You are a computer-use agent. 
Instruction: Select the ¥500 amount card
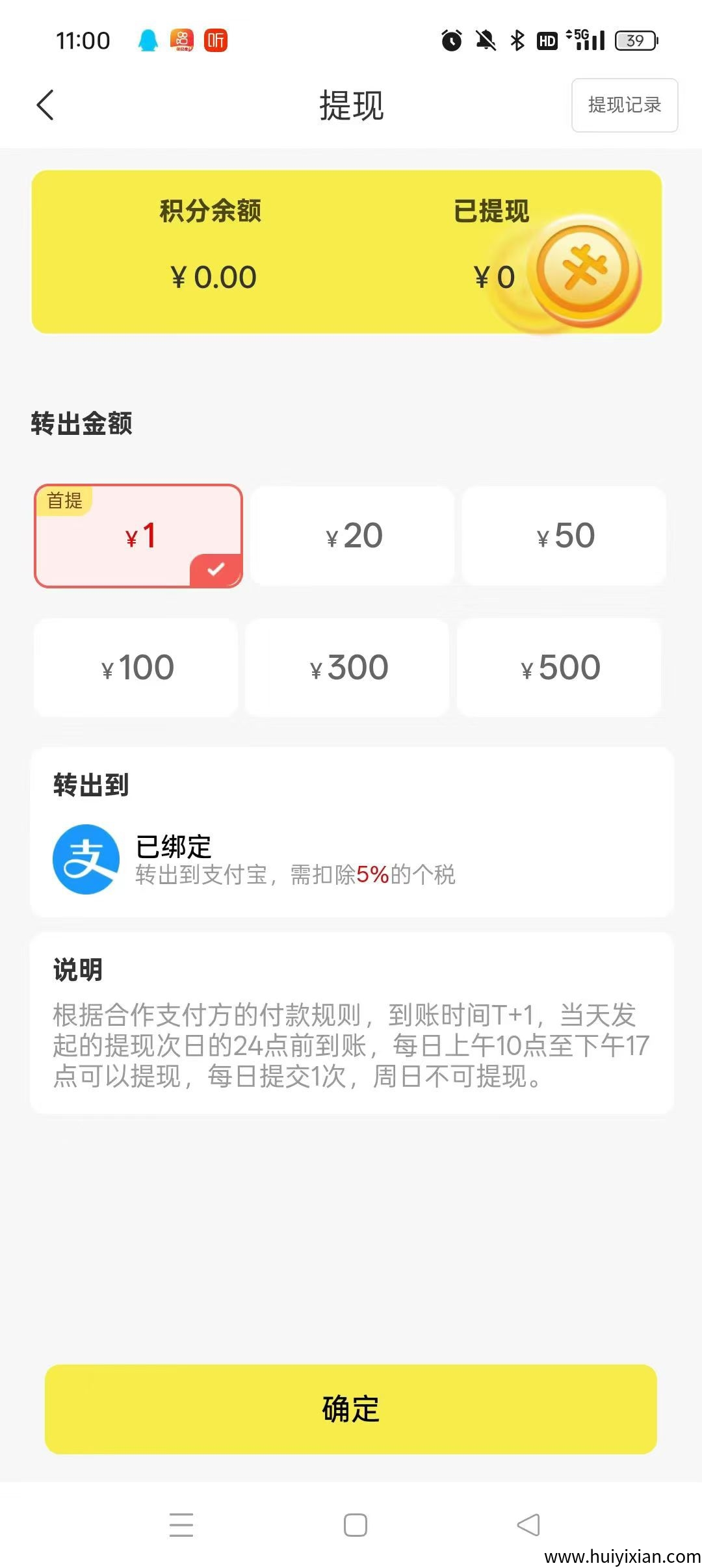pyautogui.click(x=560, y=667)
